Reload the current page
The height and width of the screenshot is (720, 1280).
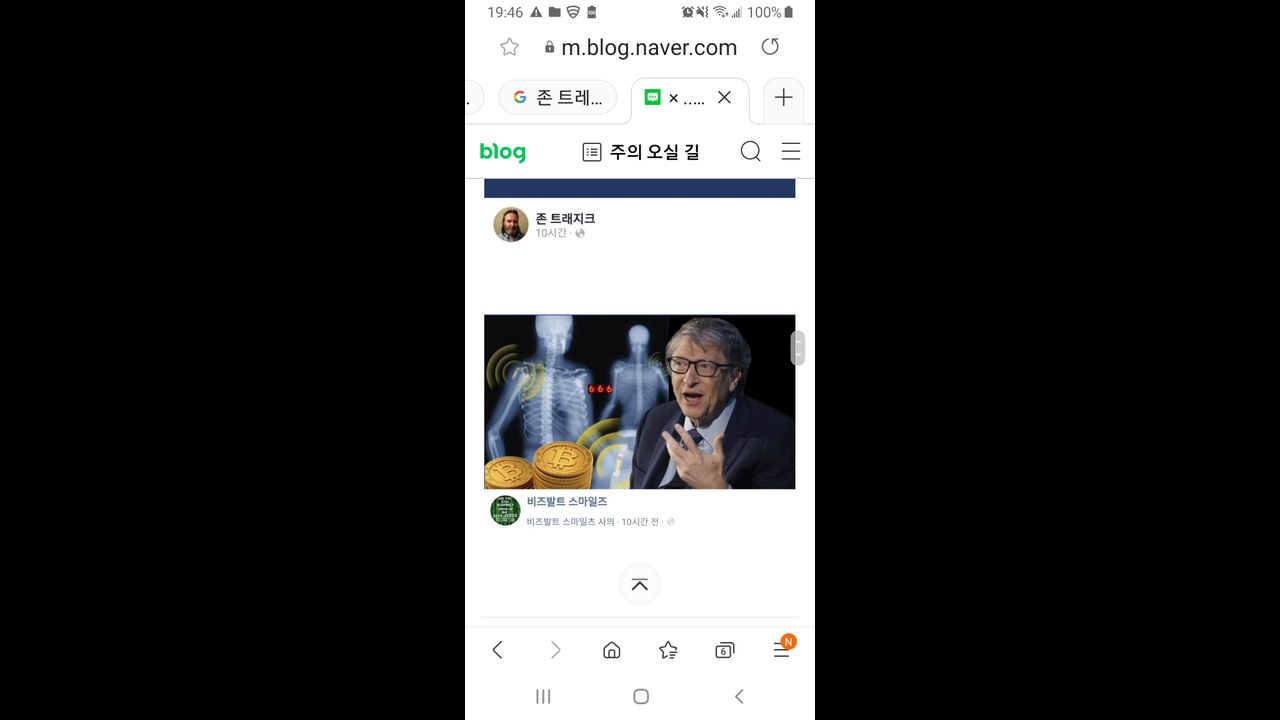coord(770,47)
